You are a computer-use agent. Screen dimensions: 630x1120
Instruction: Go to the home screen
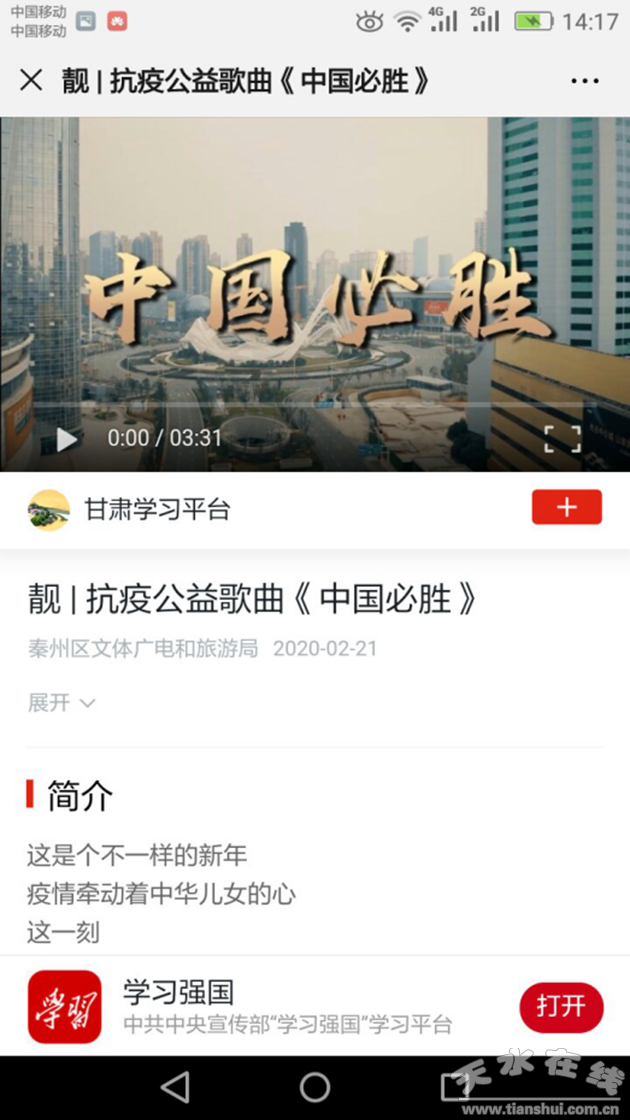pyautogui.click(x=315, y=1087)
